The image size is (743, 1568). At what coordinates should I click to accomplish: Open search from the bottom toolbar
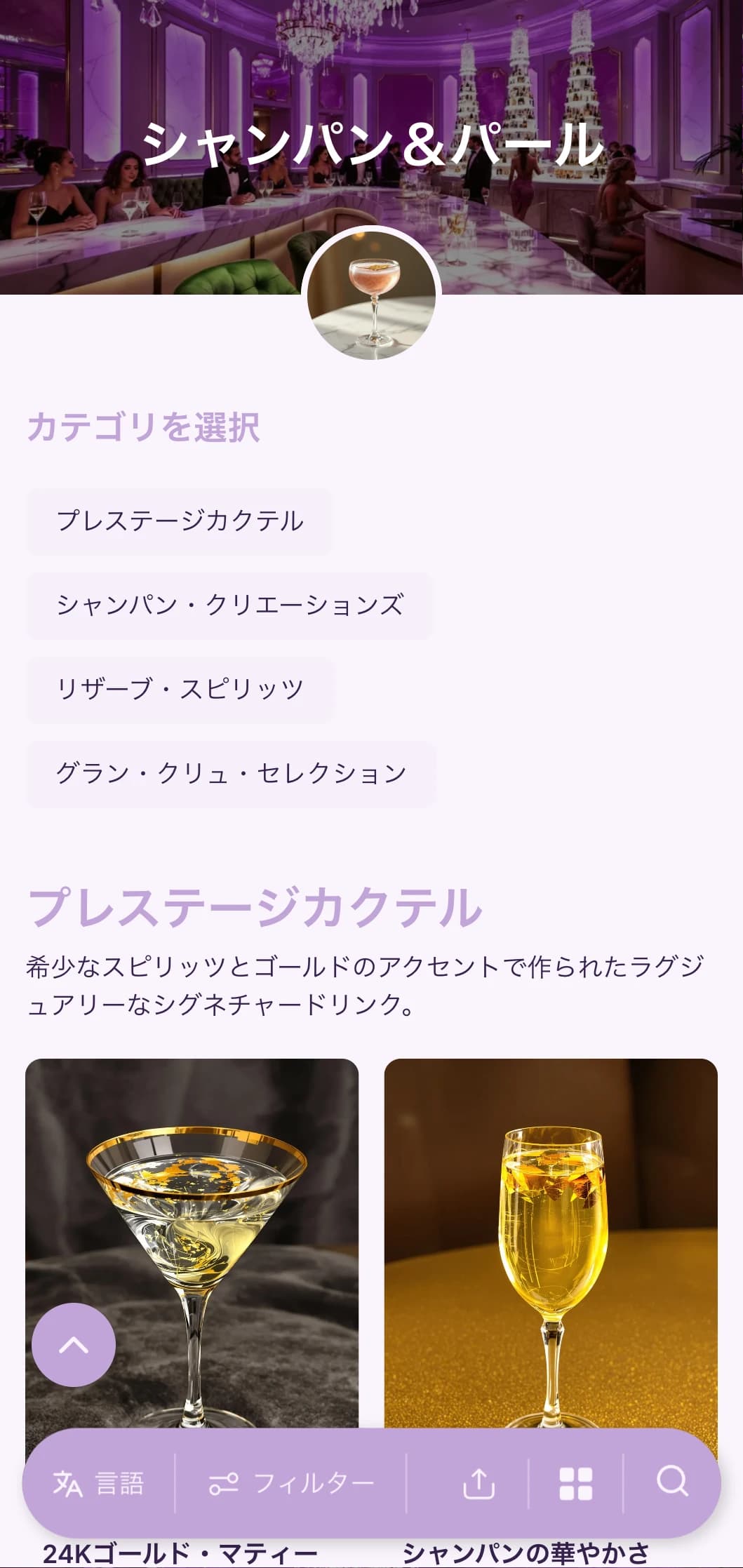[x=672, y=1482]
